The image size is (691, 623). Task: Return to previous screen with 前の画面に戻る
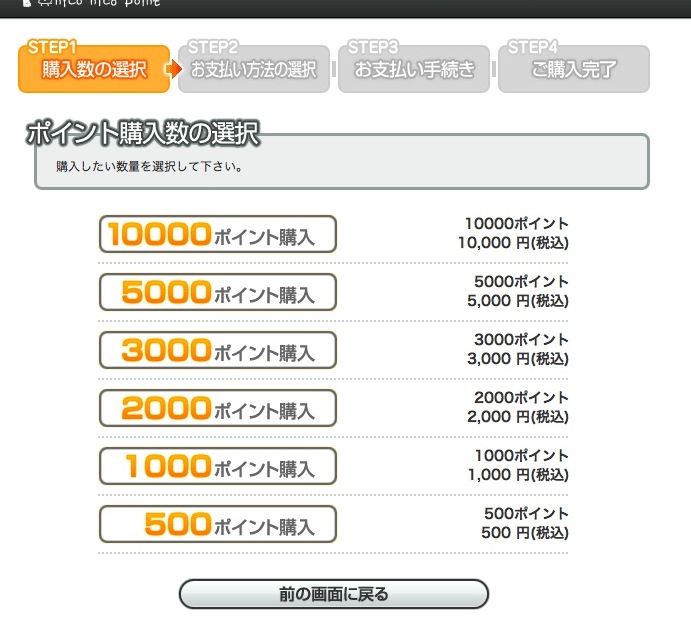tap(333, 594)
